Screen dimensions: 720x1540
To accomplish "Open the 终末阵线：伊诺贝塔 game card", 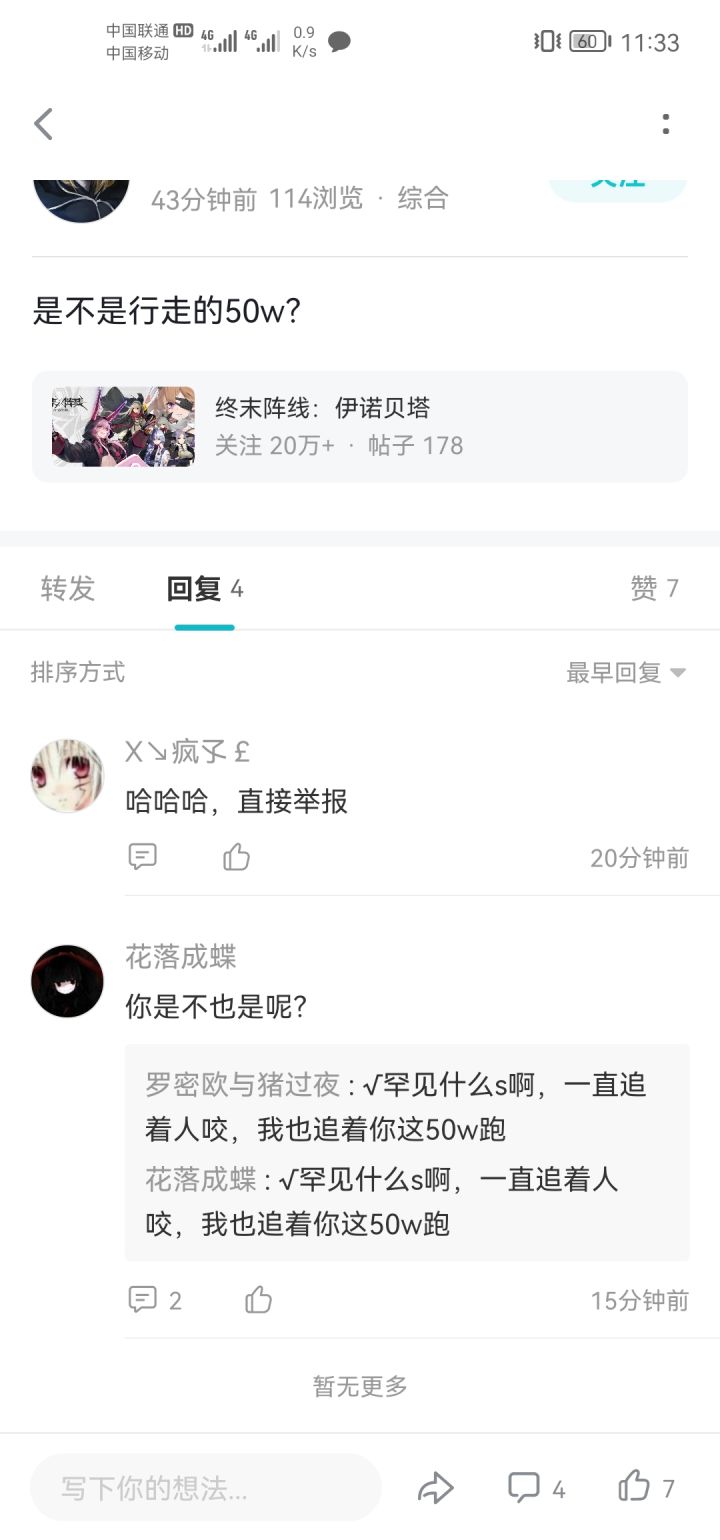I will 360,427.
